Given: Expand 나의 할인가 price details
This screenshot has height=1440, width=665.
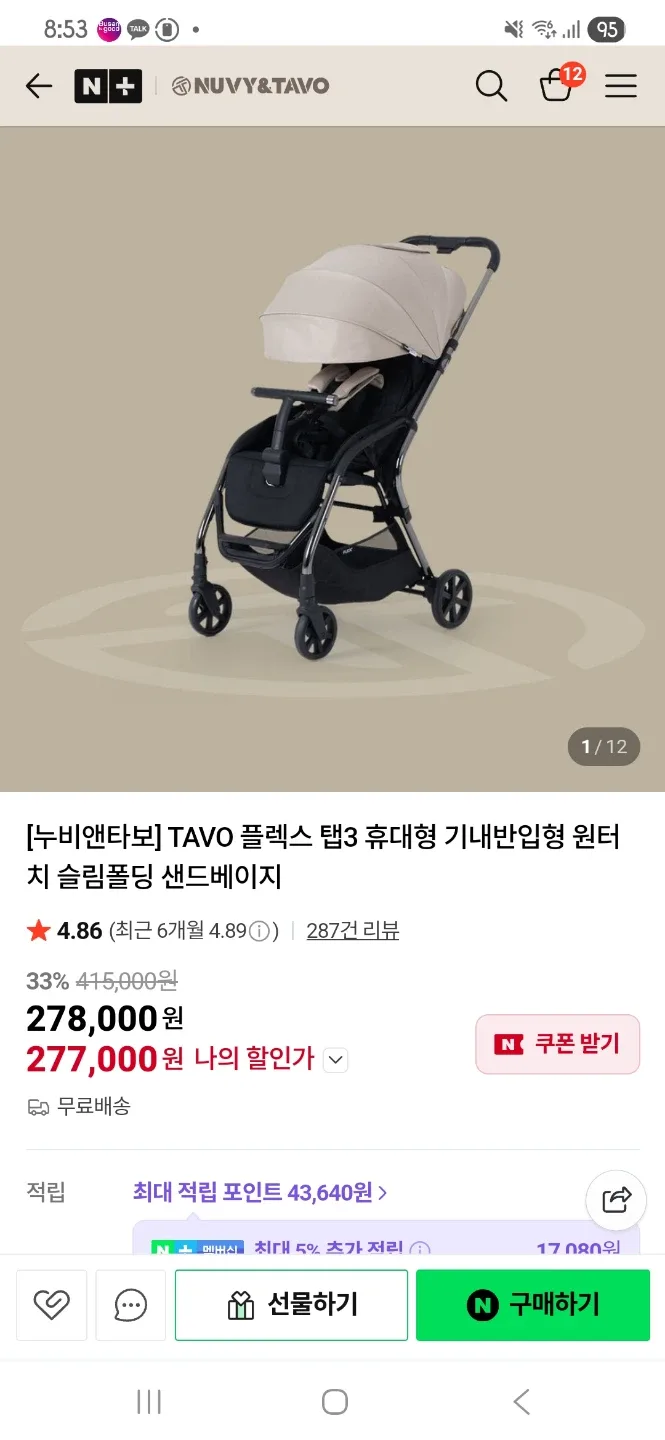Looking at the screenshot, I should tap(336, 1060).
